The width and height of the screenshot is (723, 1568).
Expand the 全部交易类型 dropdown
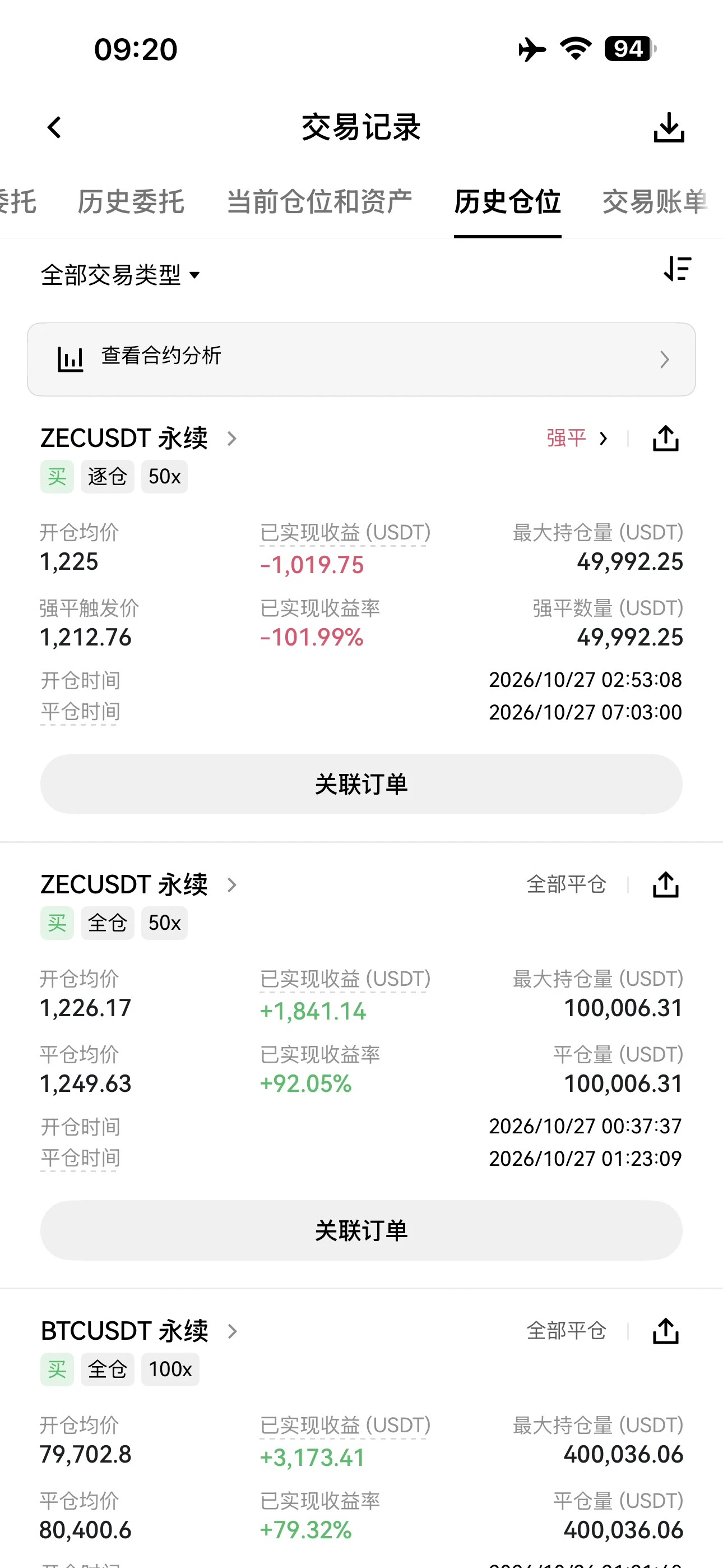121,275
